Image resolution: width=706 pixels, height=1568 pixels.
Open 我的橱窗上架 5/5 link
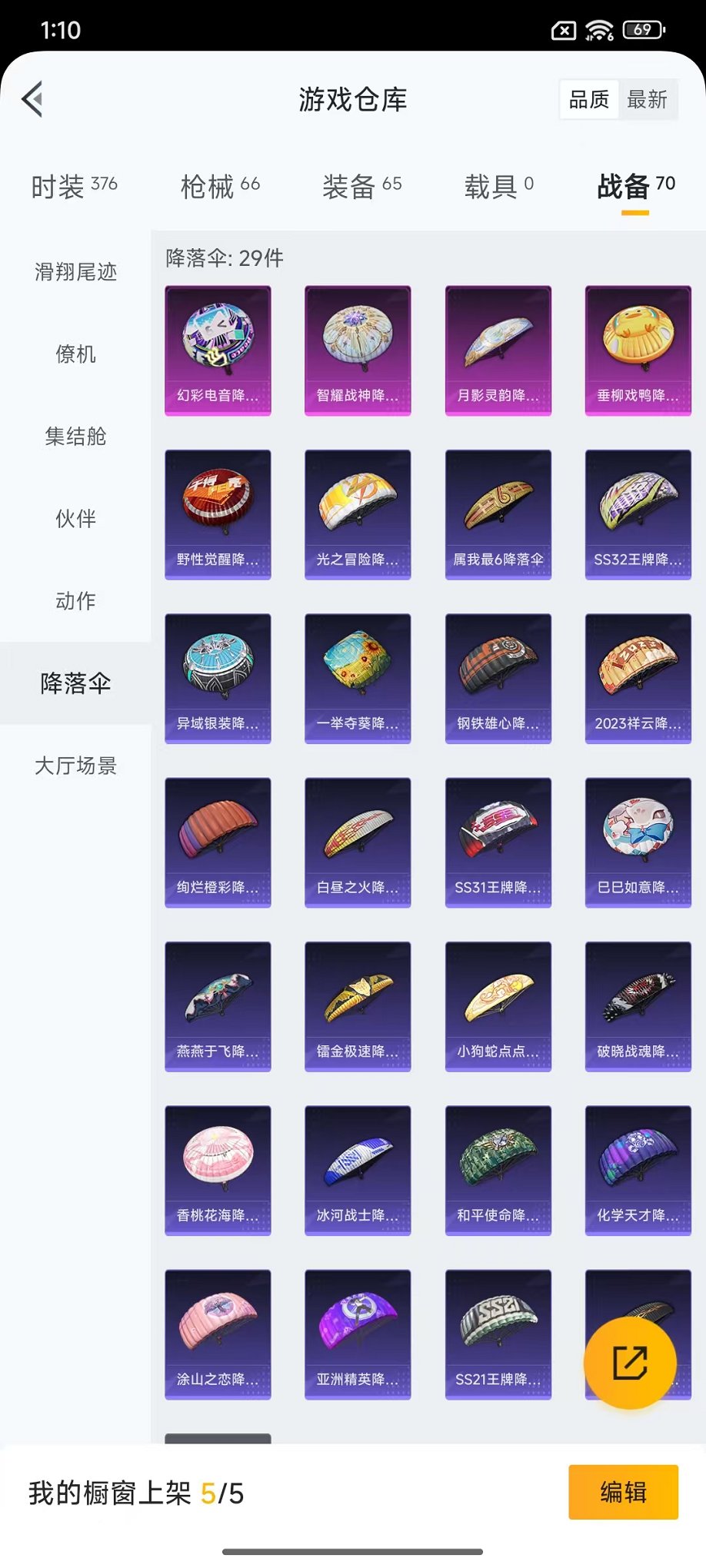pos(131,1491)
